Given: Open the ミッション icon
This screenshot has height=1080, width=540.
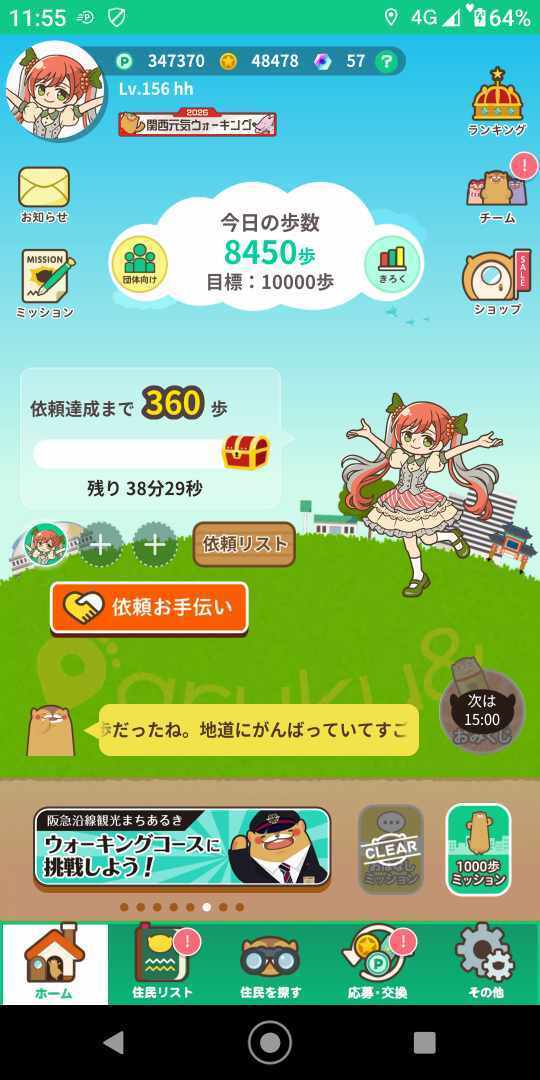Looking at the screenshot, I should 45,282.
